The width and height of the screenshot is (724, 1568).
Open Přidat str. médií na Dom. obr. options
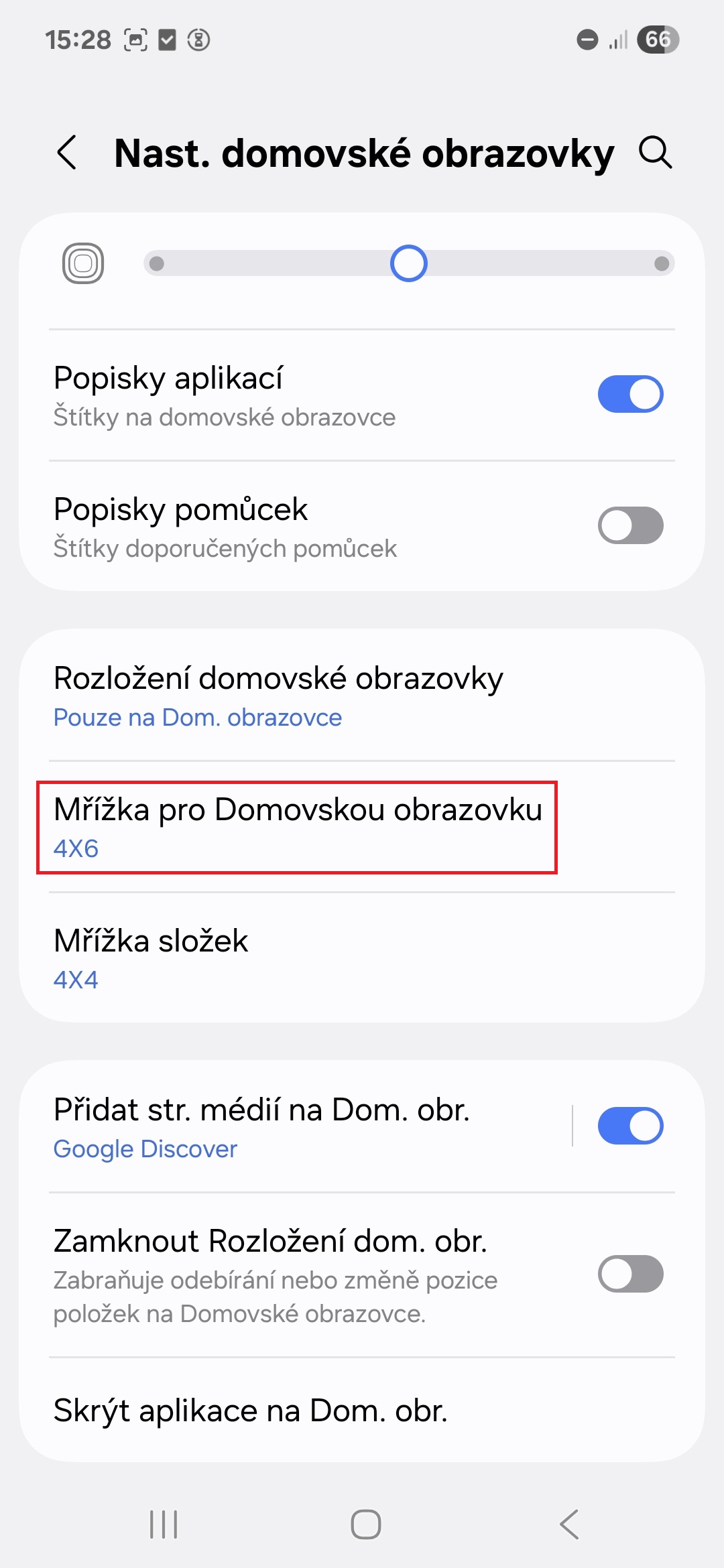coord(295,1127)
